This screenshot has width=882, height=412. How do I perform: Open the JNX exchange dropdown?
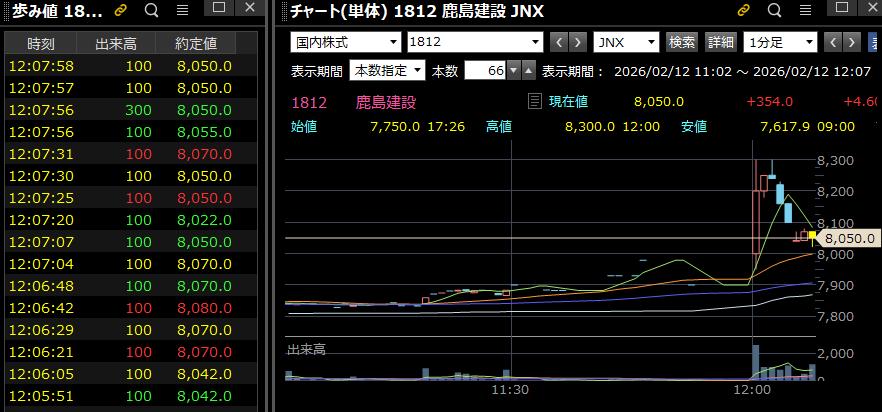pyautogui.click(x=626, y=43)
